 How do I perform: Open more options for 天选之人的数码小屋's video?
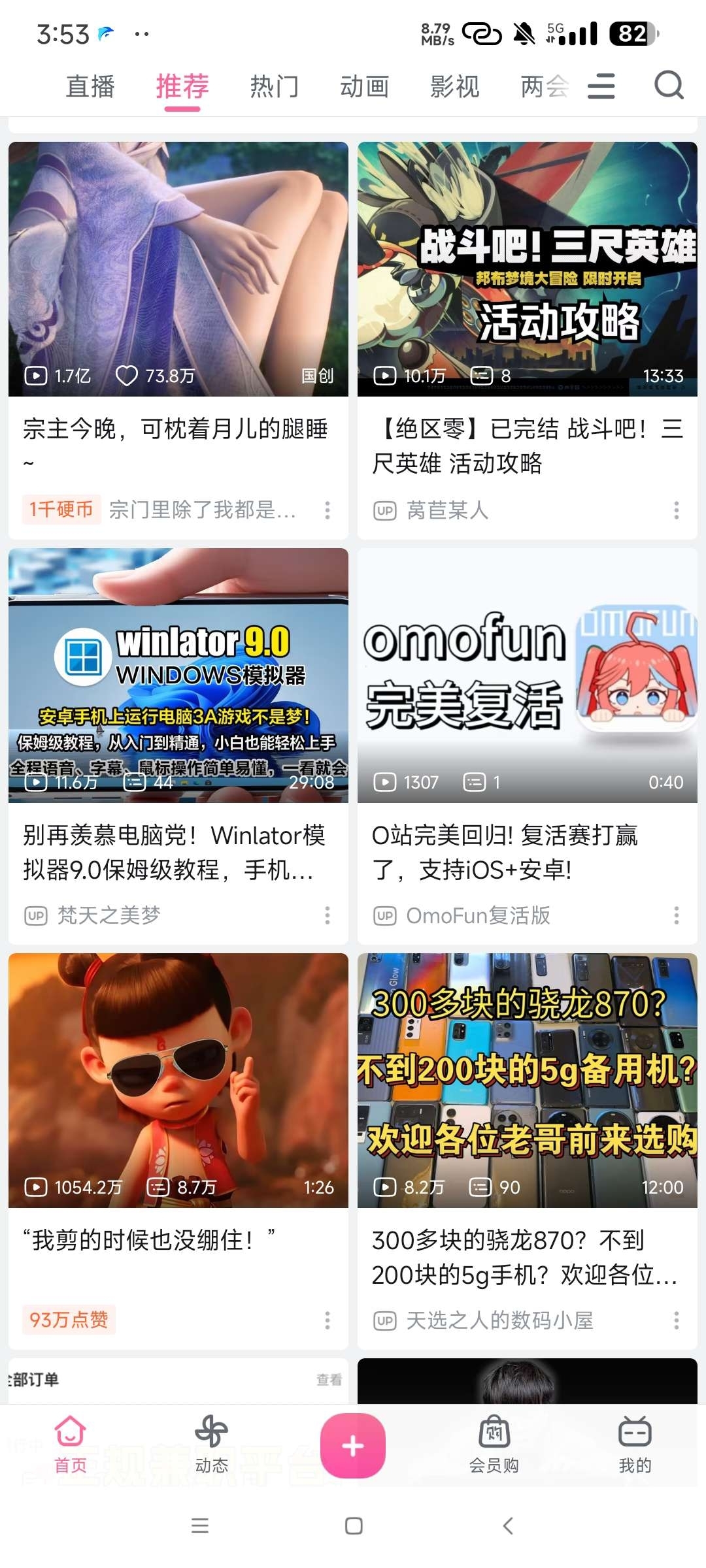coord(676,1320)
